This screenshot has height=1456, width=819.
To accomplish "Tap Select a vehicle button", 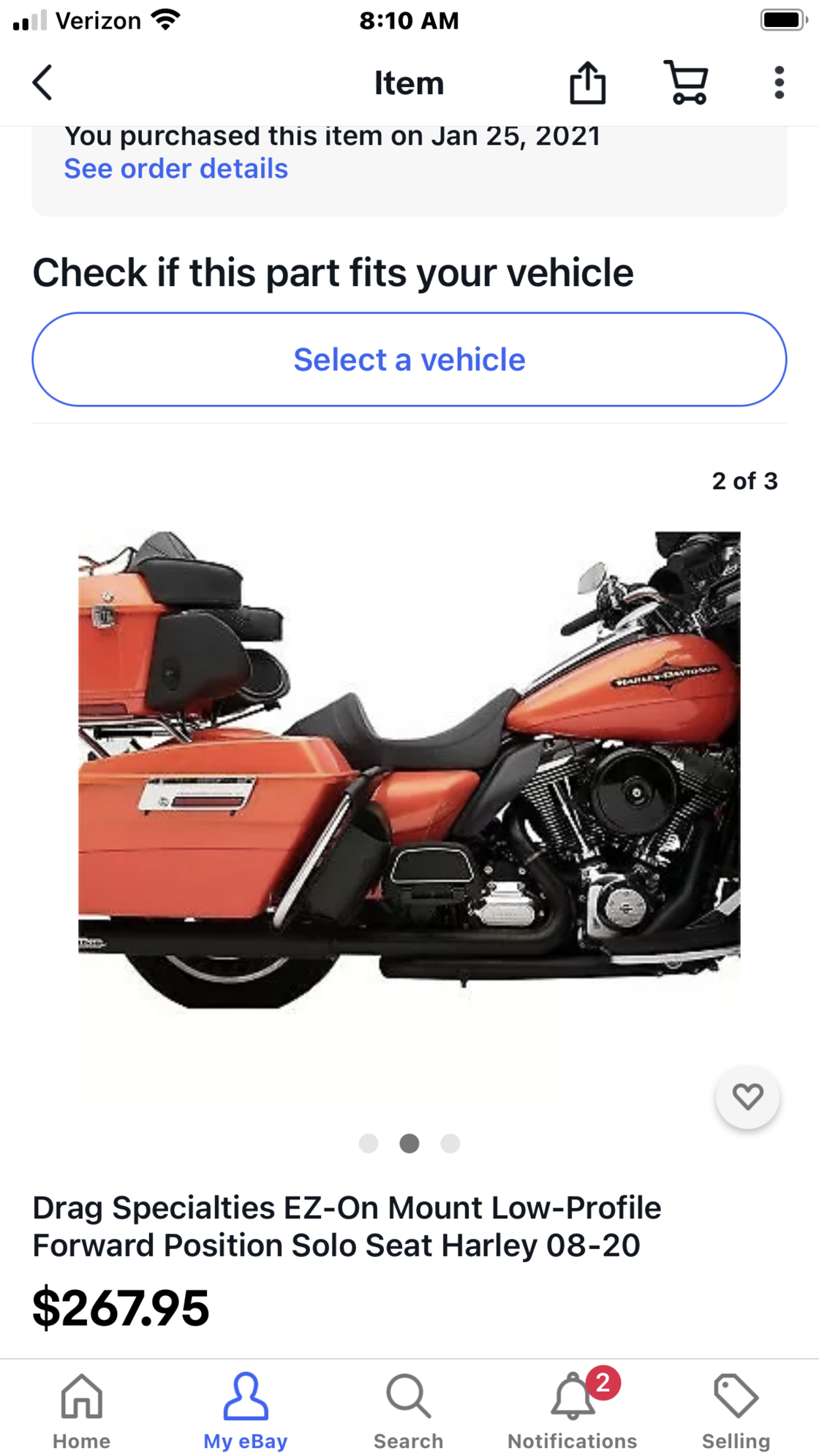I will (409, 360).
